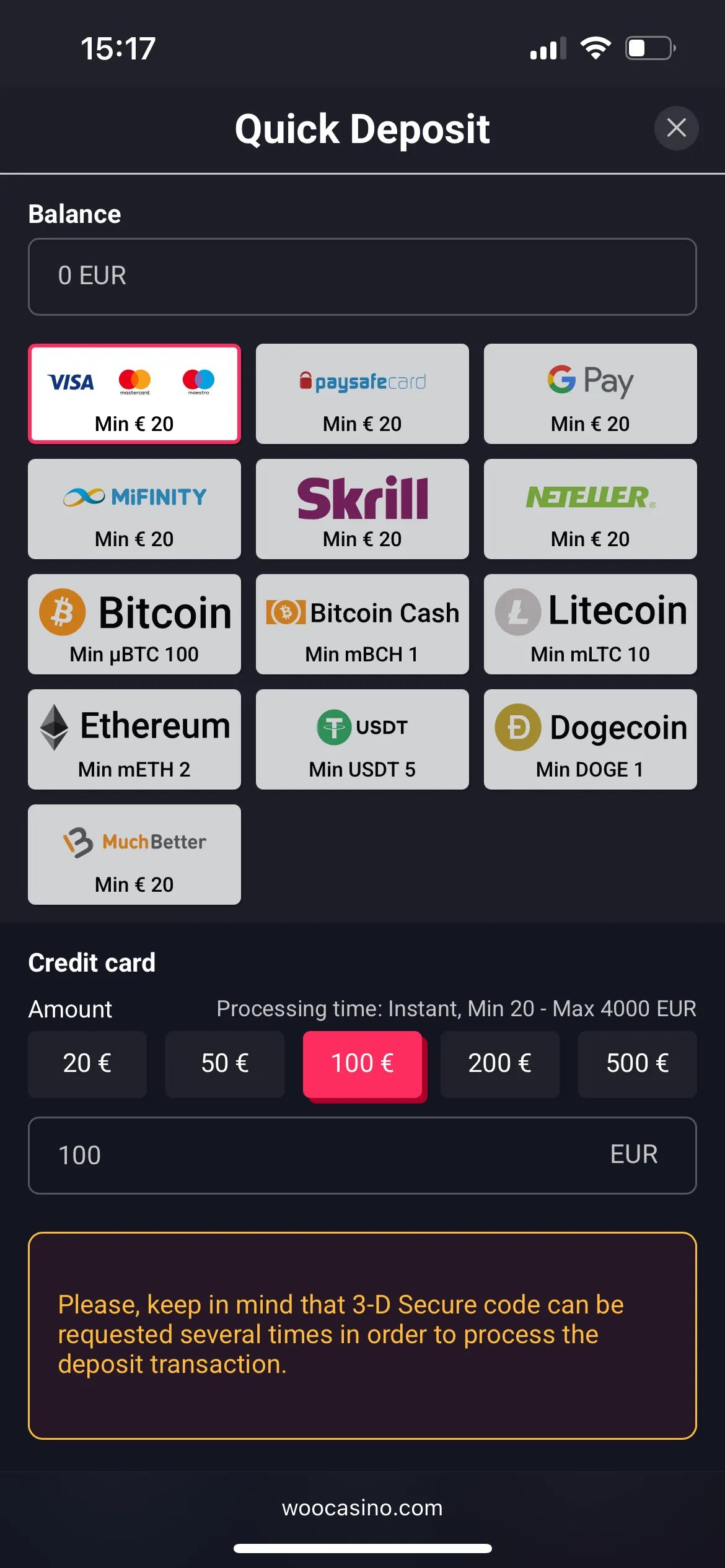Set amount to 500 €
Image resolution: width=725 pixels, height=1568 pixels.
tap(637, 1064)
